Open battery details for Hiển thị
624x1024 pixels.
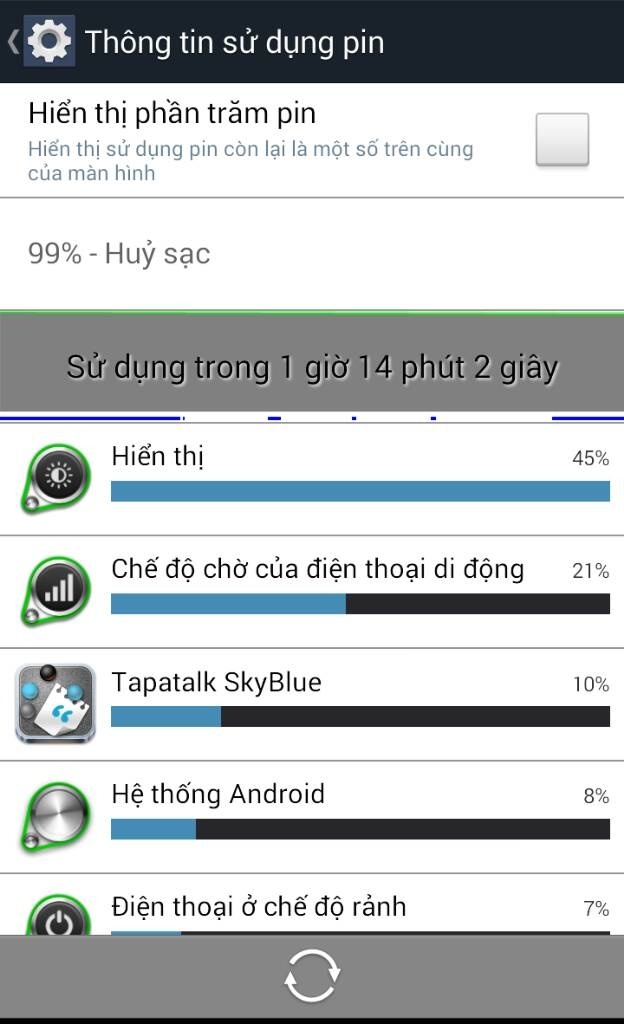coord(312,479)
